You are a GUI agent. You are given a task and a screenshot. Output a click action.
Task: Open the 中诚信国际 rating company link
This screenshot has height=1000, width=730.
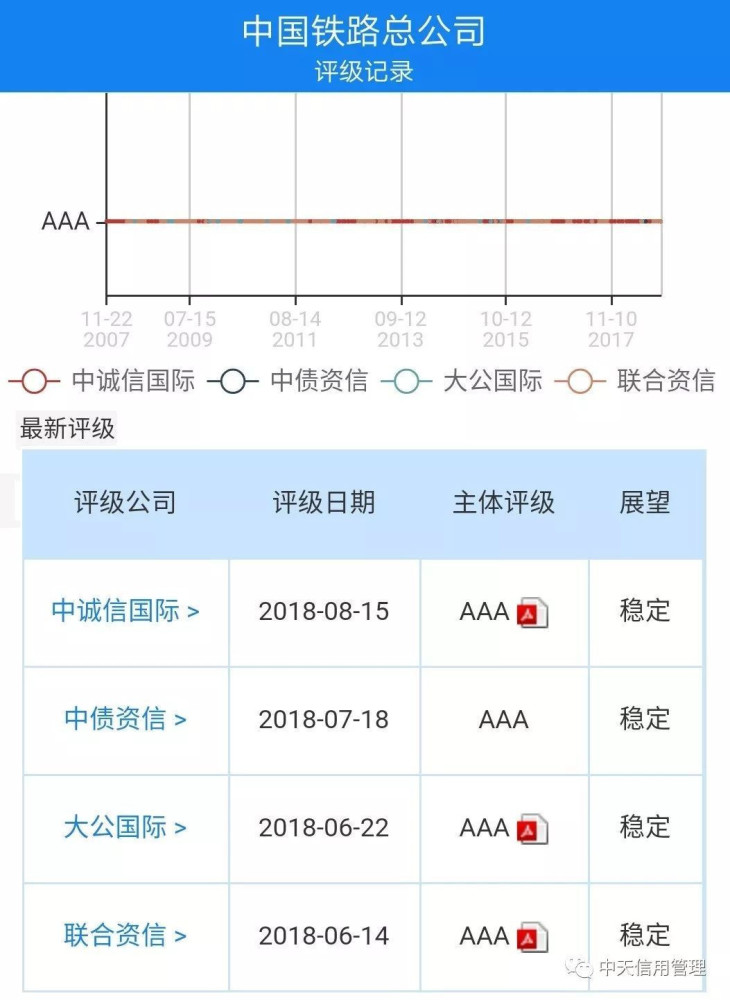125,611
